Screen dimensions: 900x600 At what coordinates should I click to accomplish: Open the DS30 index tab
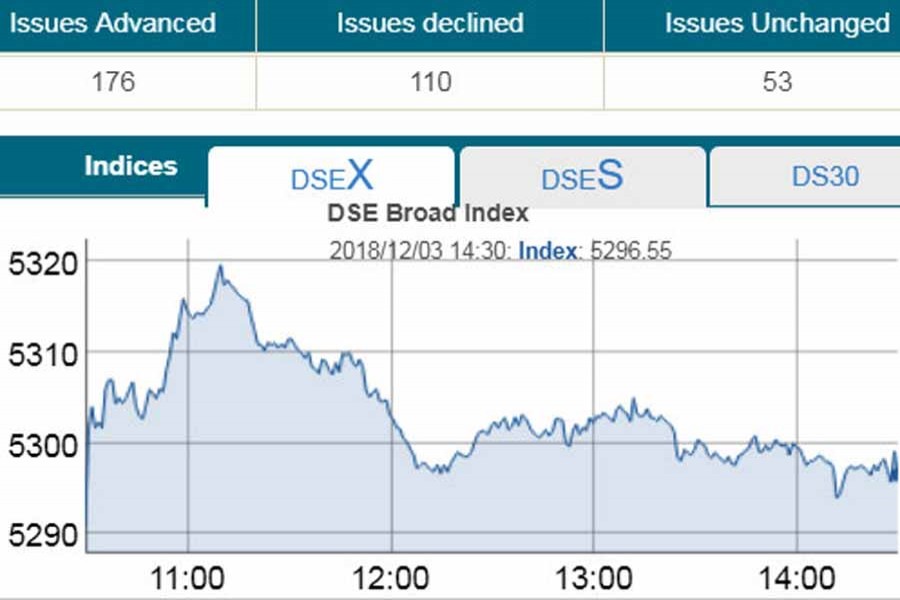pyautogui.click(x=825, y=177)
